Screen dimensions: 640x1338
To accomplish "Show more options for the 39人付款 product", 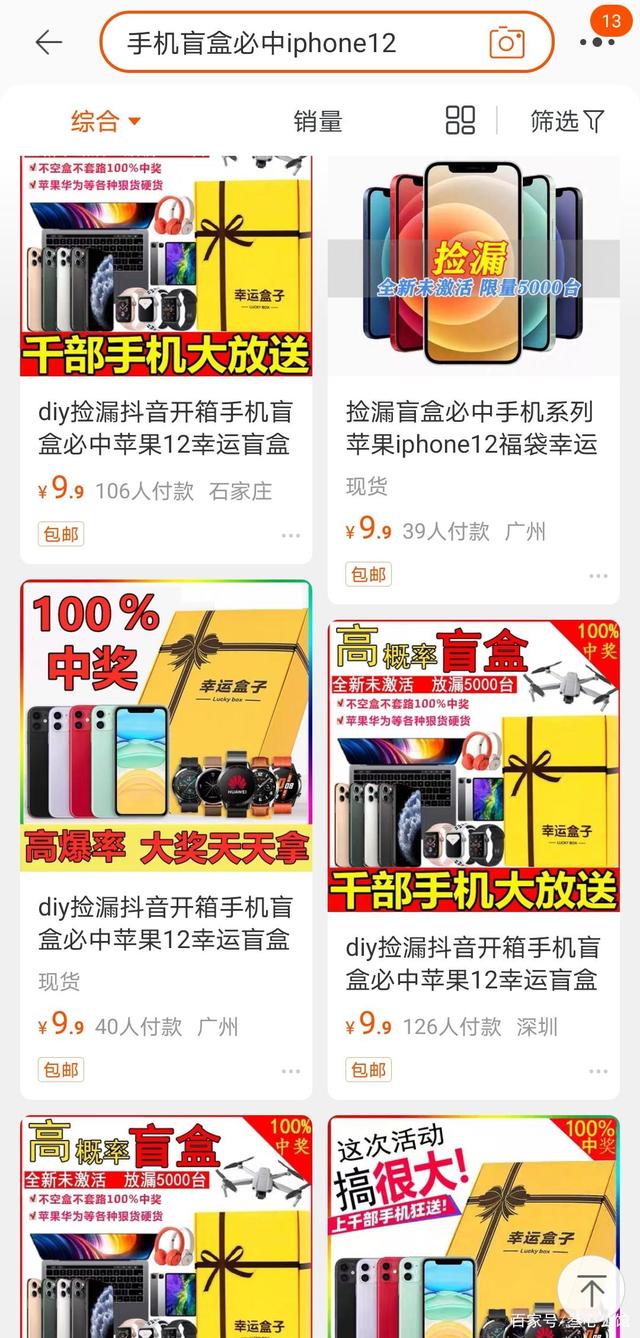I will pos(598,576).
